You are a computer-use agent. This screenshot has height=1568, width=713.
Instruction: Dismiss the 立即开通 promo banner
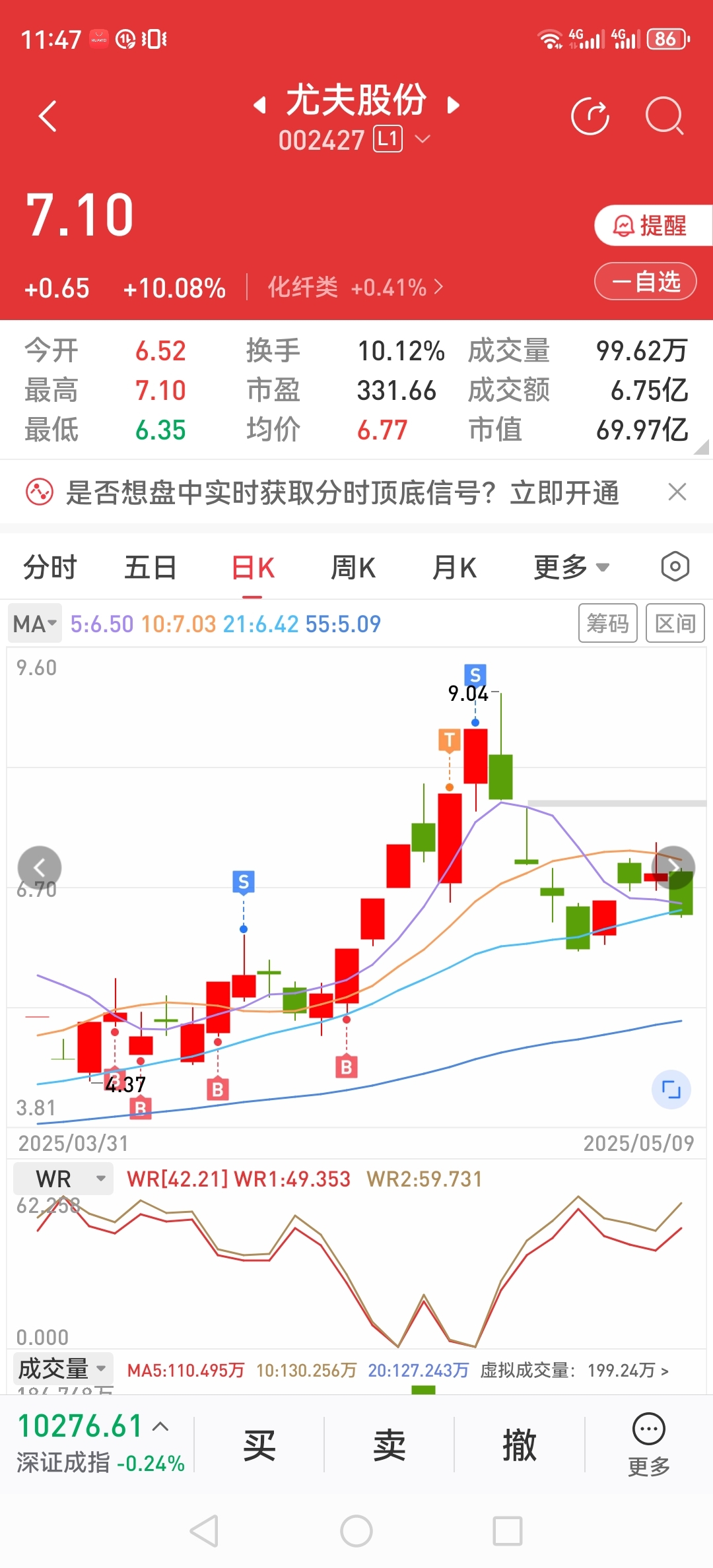[x=677, y=492]
